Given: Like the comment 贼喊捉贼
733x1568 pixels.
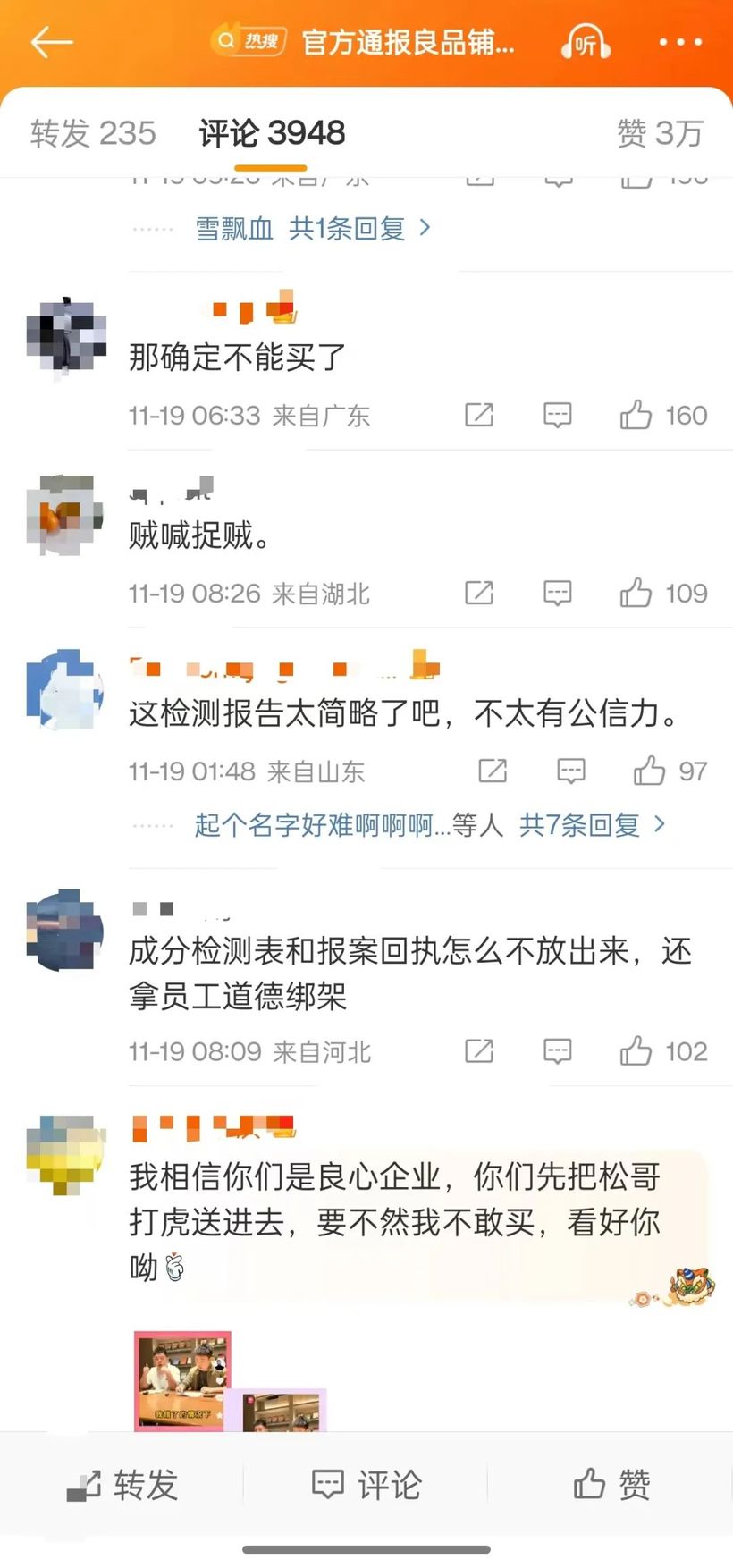Looking at the screenshot, I should coord(636,593).
